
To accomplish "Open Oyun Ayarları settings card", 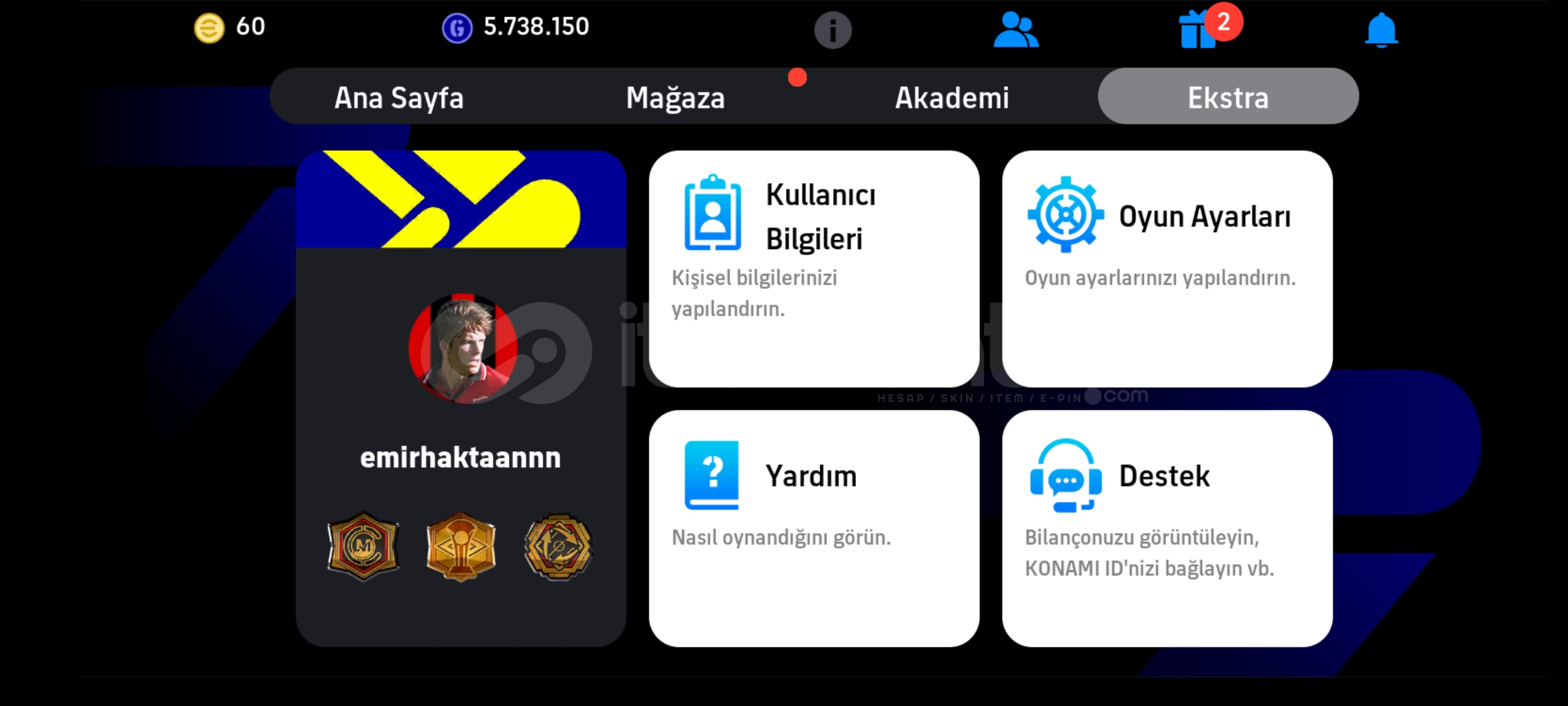I will (x=1167, y=269).
